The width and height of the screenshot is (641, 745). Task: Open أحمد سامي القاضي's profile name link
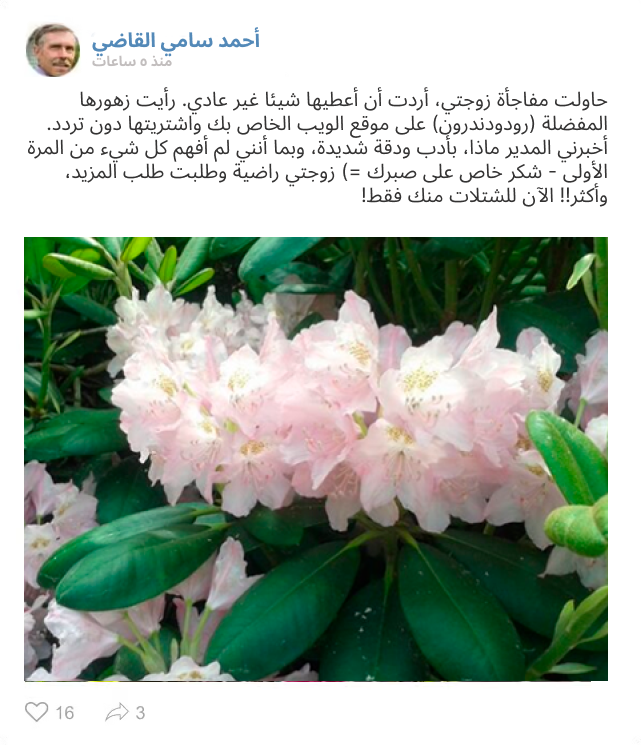click(x=176, y=40)
